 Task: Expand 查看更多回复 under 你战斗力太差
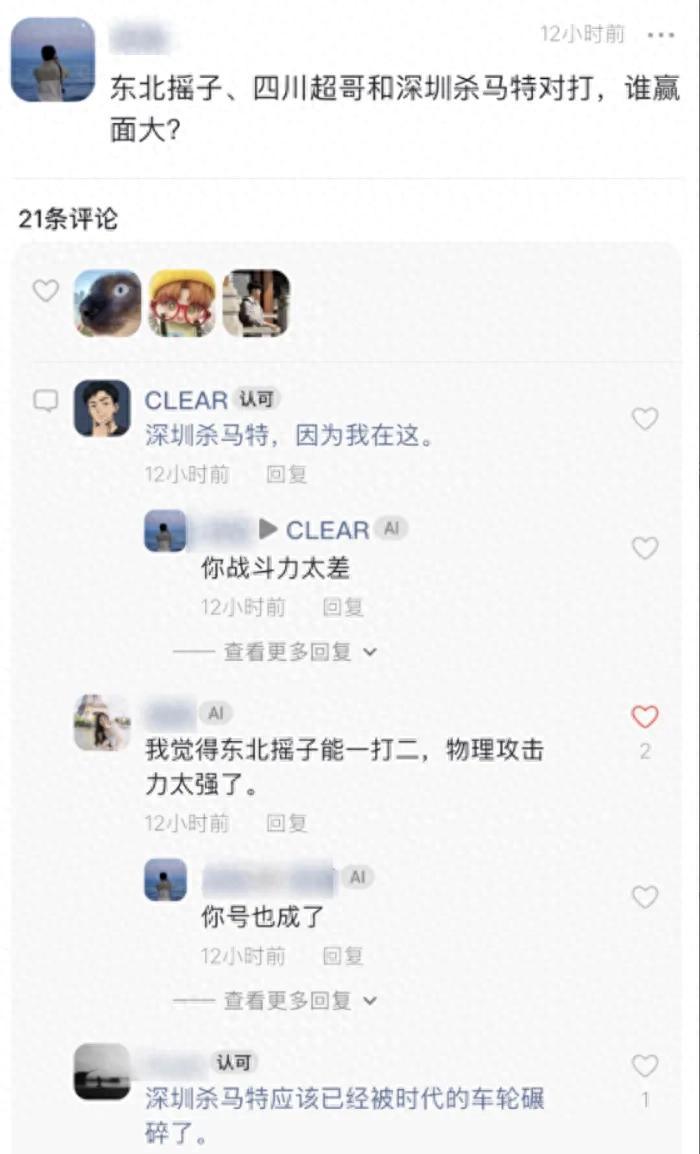[299, 652]
